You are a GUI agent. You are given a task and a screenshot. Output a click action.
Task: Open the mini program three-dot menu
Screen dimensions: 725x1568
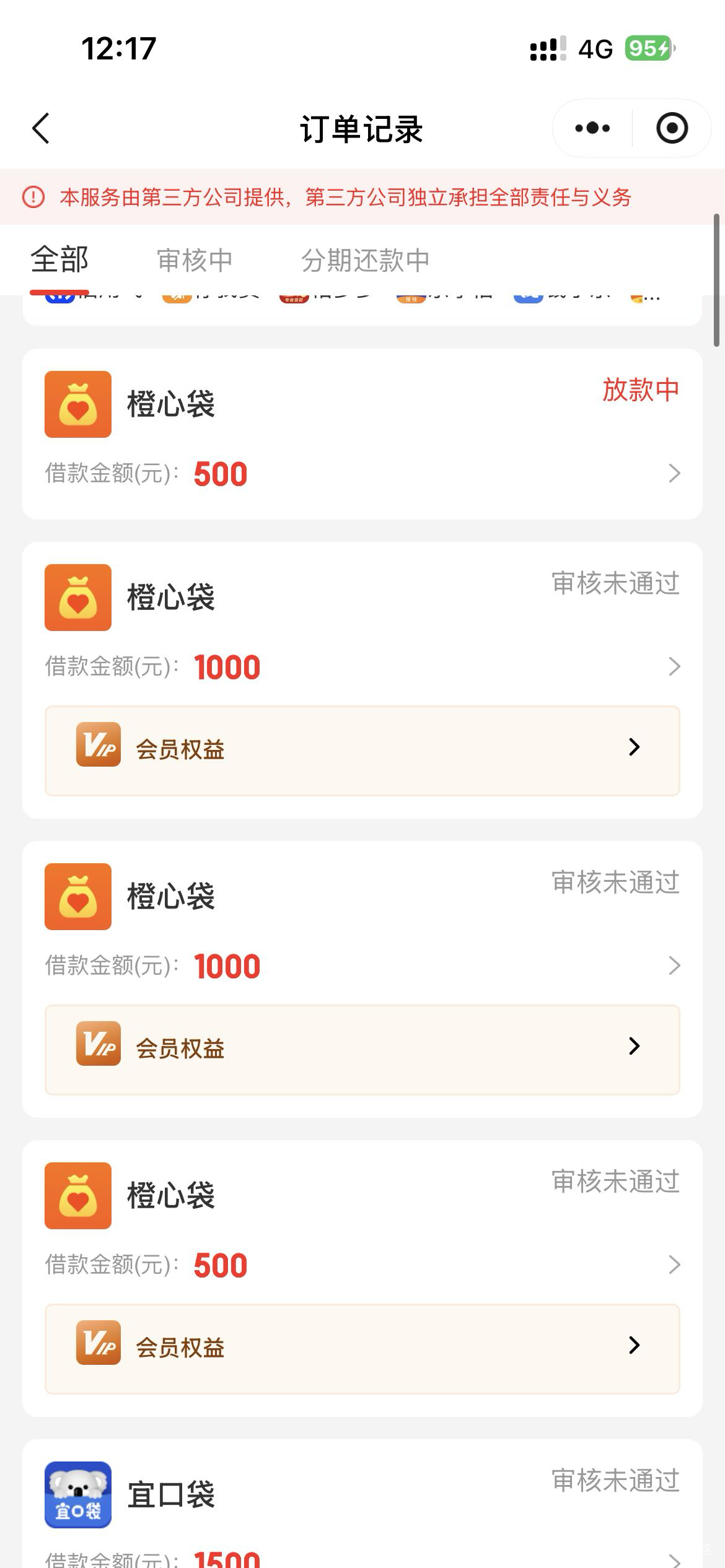tap(592, 128)
